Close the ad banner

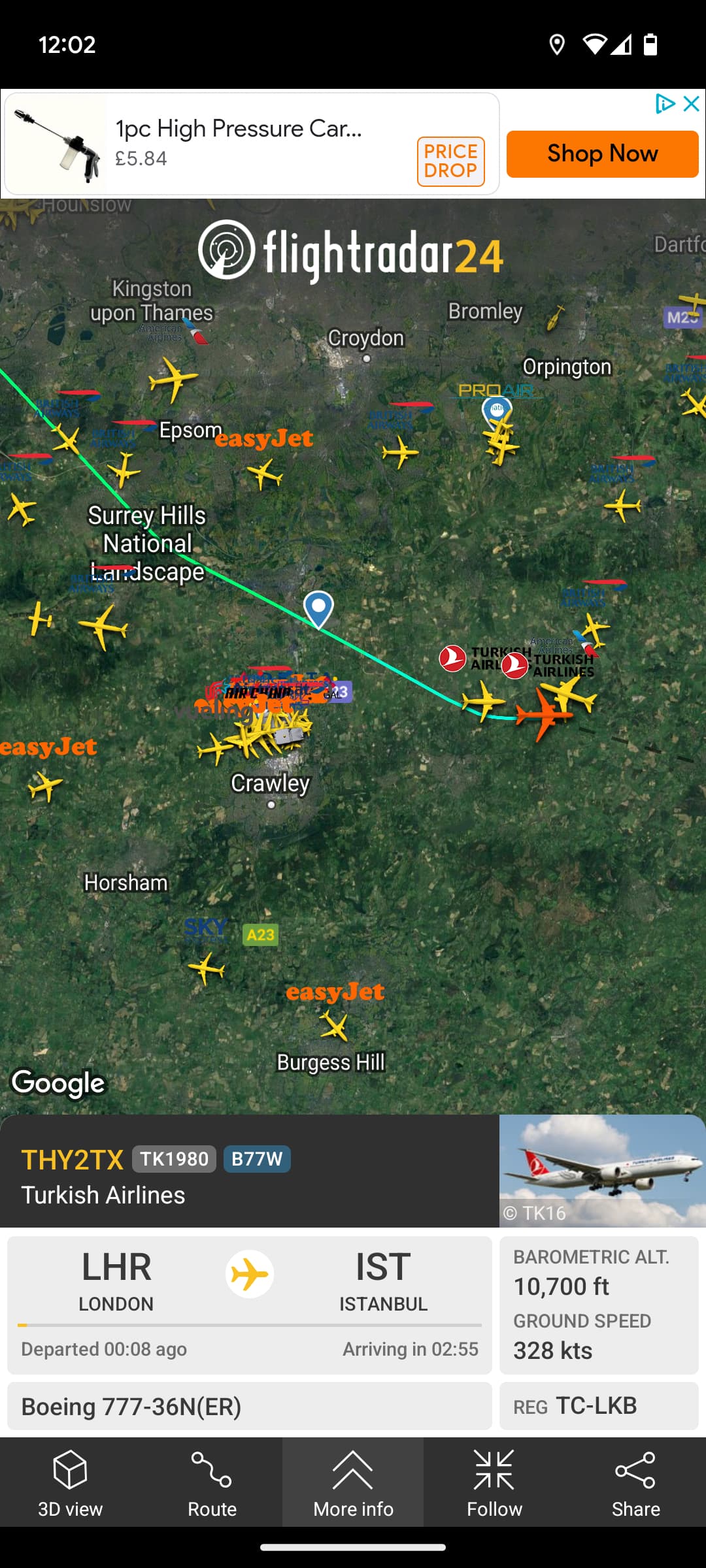[x=691, y=104]
